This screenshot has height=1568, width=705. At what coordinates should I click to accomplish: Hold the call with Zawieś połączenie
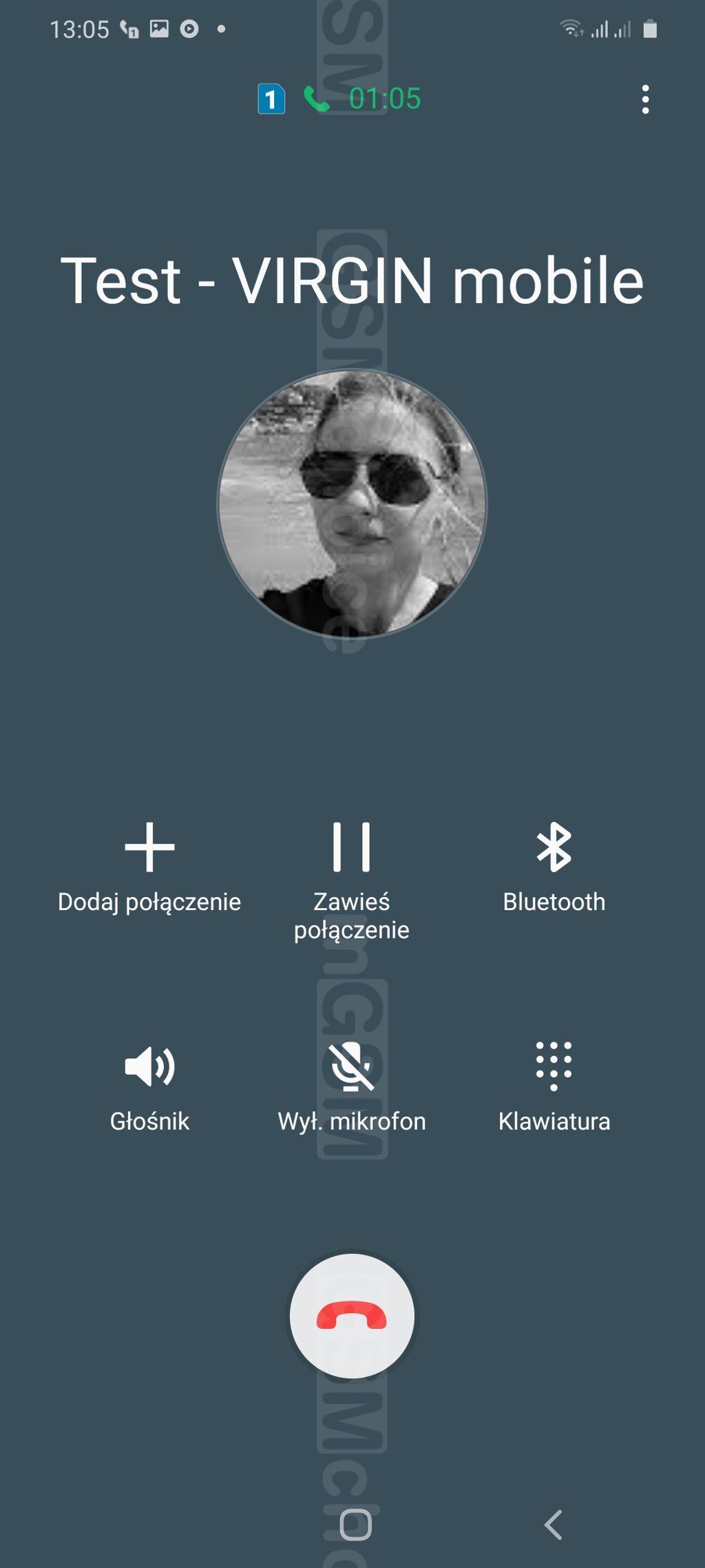point(352,881)
